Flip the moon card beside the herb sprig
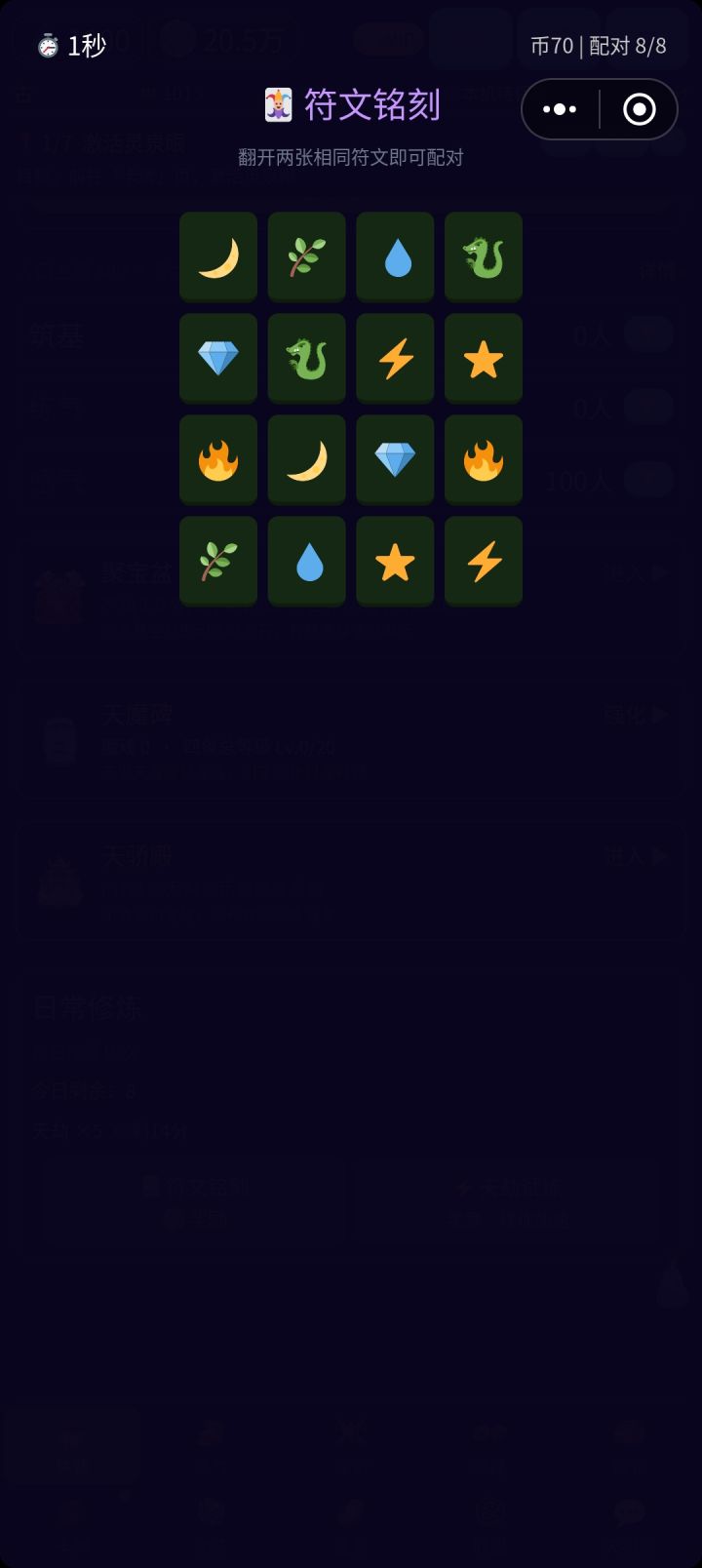 coord(218,257)
